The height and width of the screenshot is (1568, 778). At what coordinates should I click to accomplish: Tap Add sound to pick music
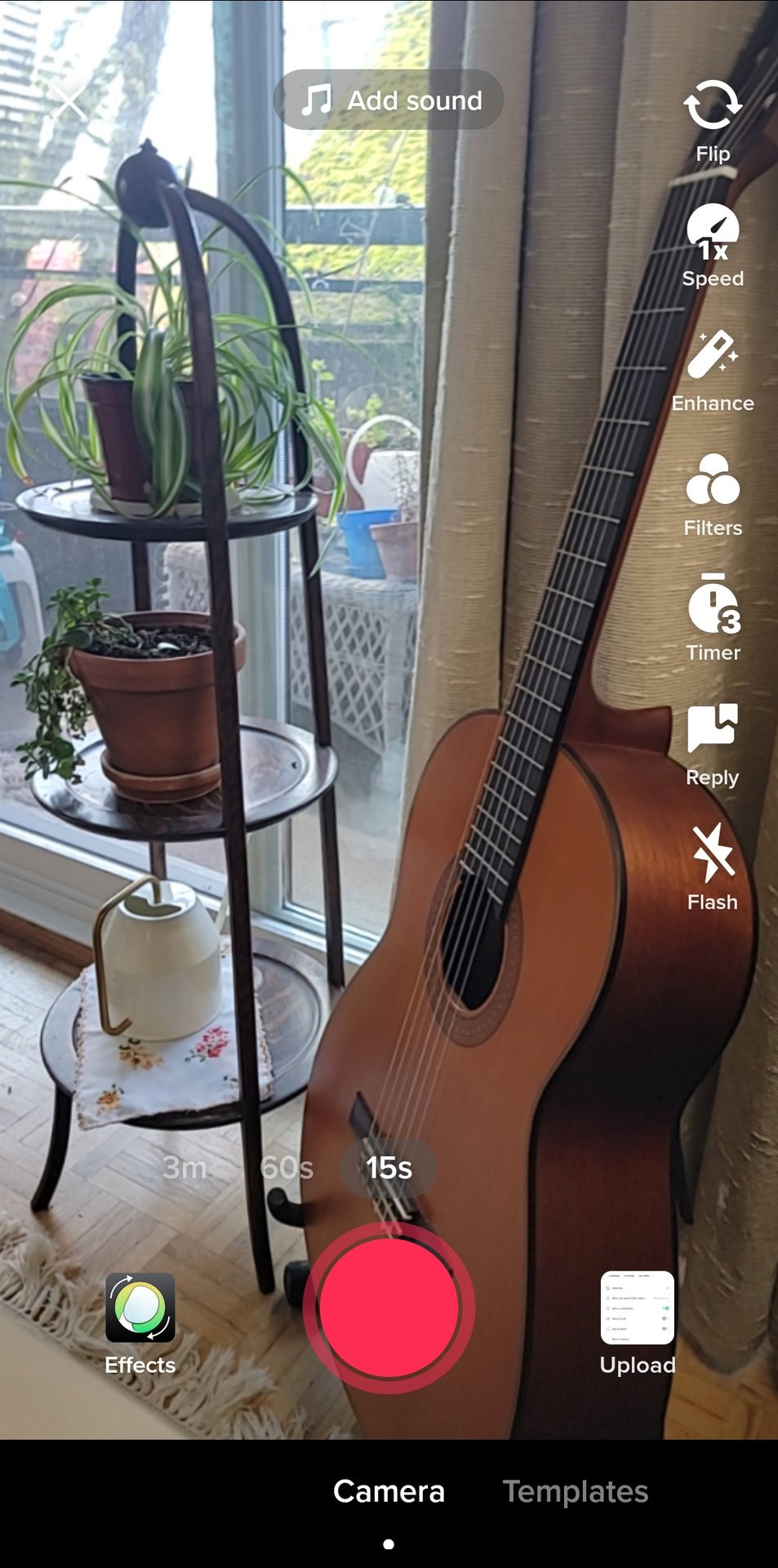click(389, 100)
